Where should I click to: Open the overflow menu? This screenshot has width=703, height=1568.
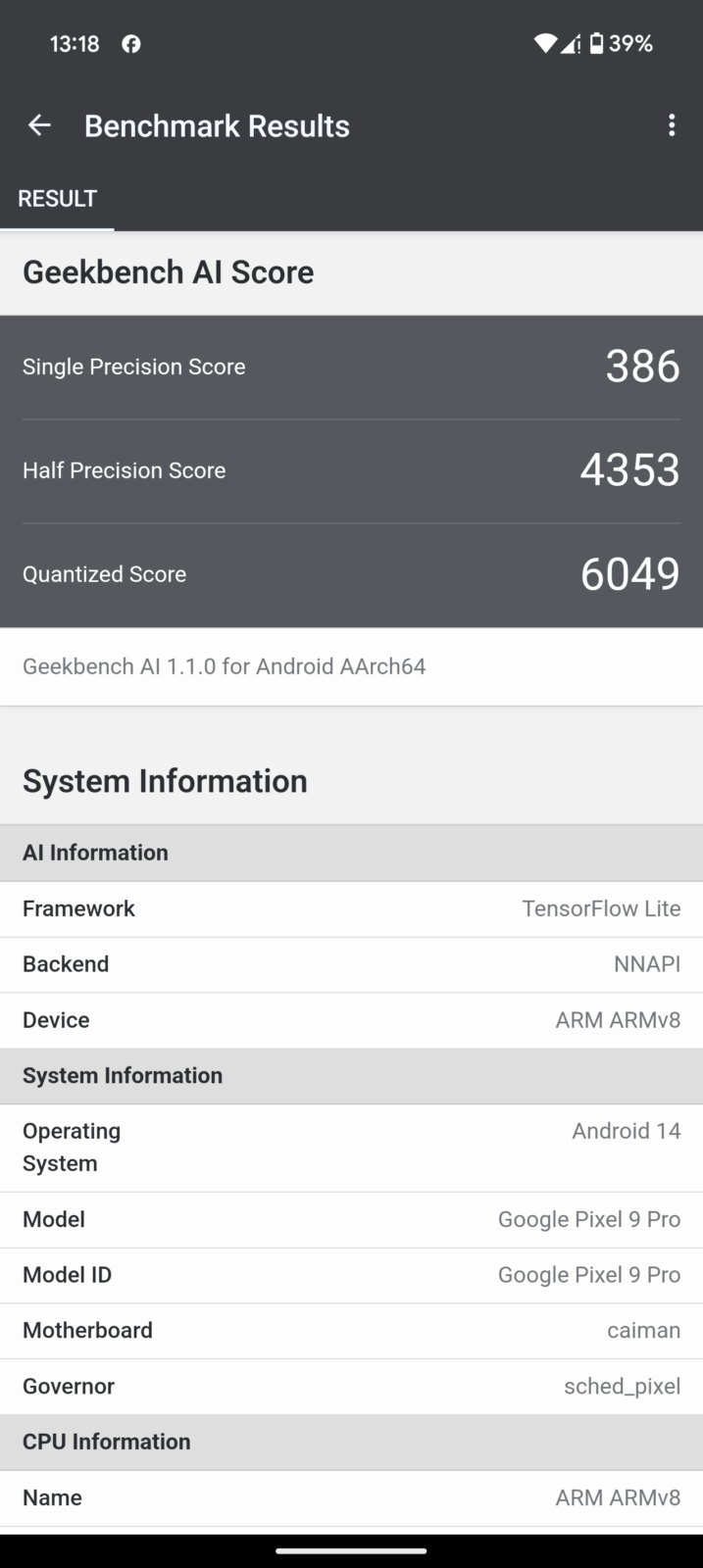point(672,125)
